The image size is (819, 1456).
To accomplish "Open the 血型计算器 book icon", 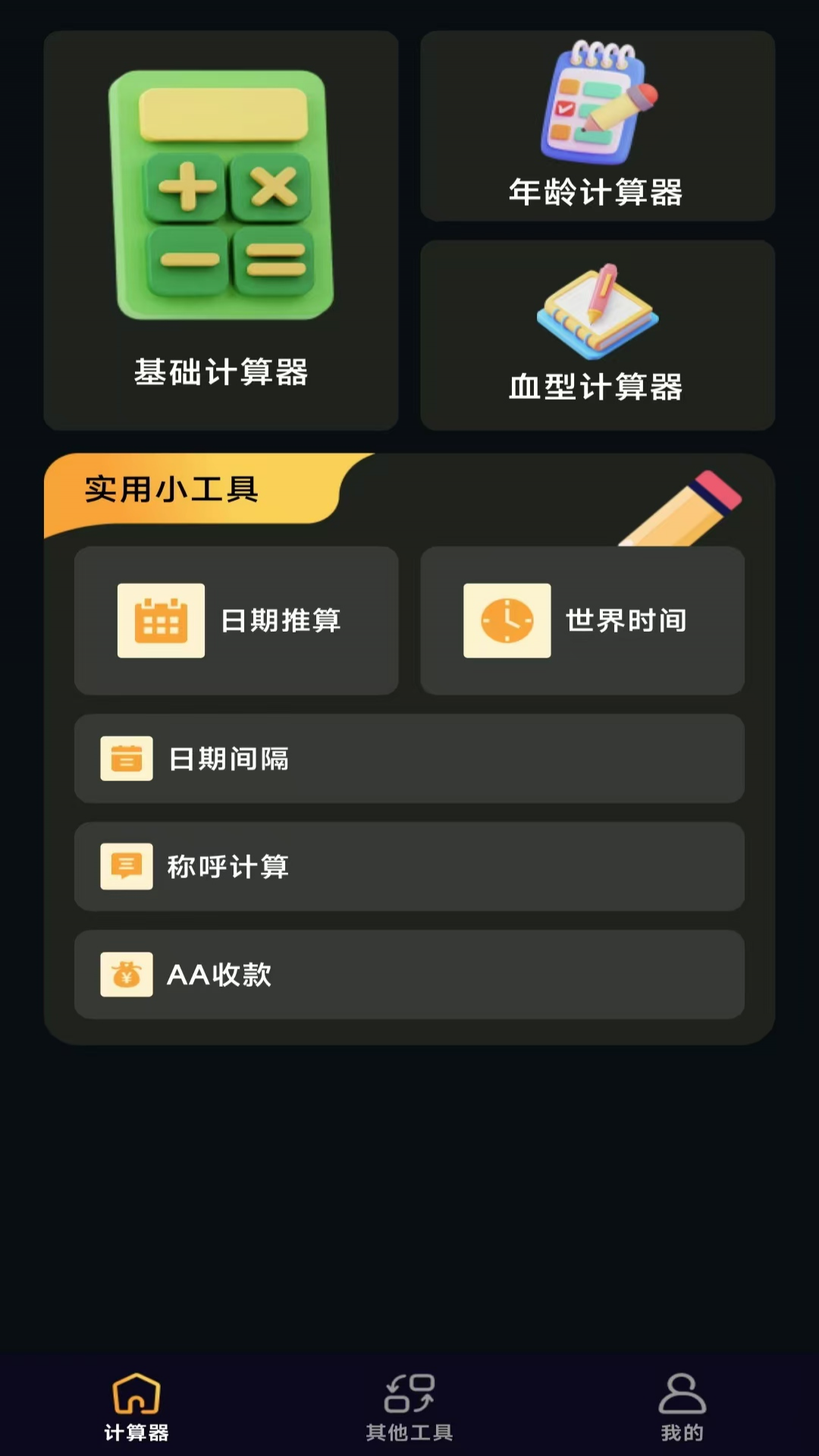I will point(597,311).
